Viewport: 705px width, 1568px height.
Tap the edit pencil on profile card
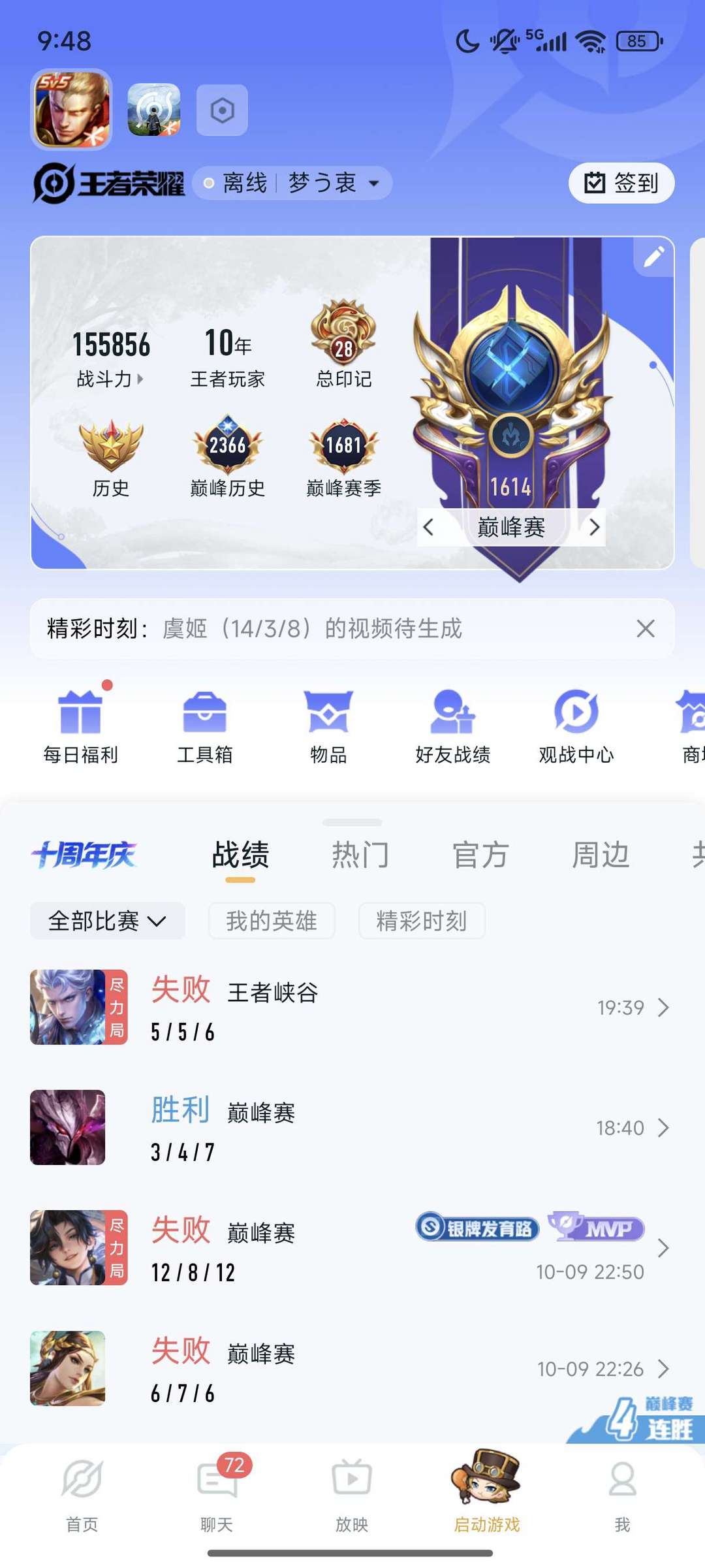[653, 257]
